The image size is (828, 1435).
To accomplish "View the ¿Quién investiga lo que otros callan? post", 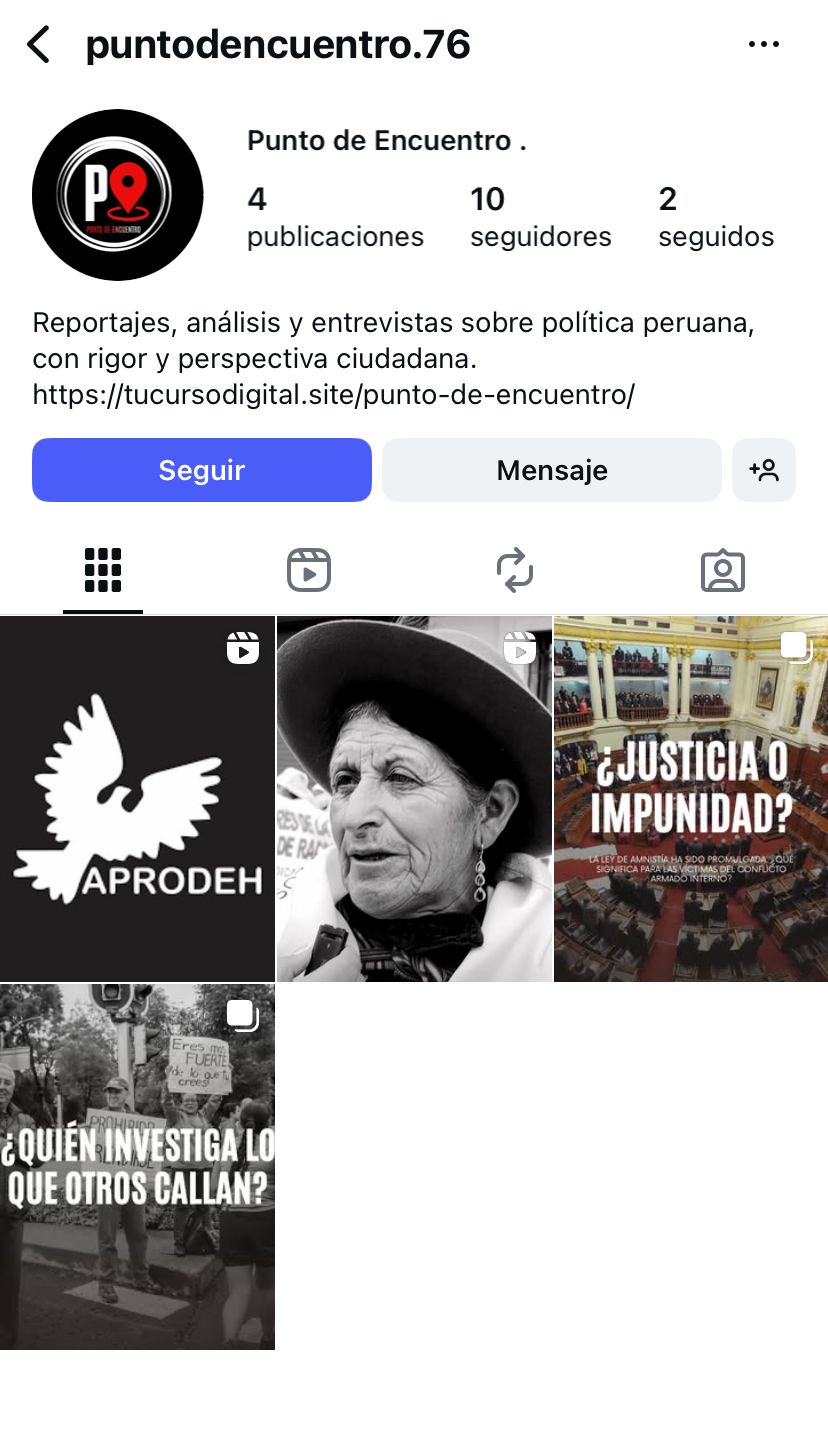I will 137,1166.
